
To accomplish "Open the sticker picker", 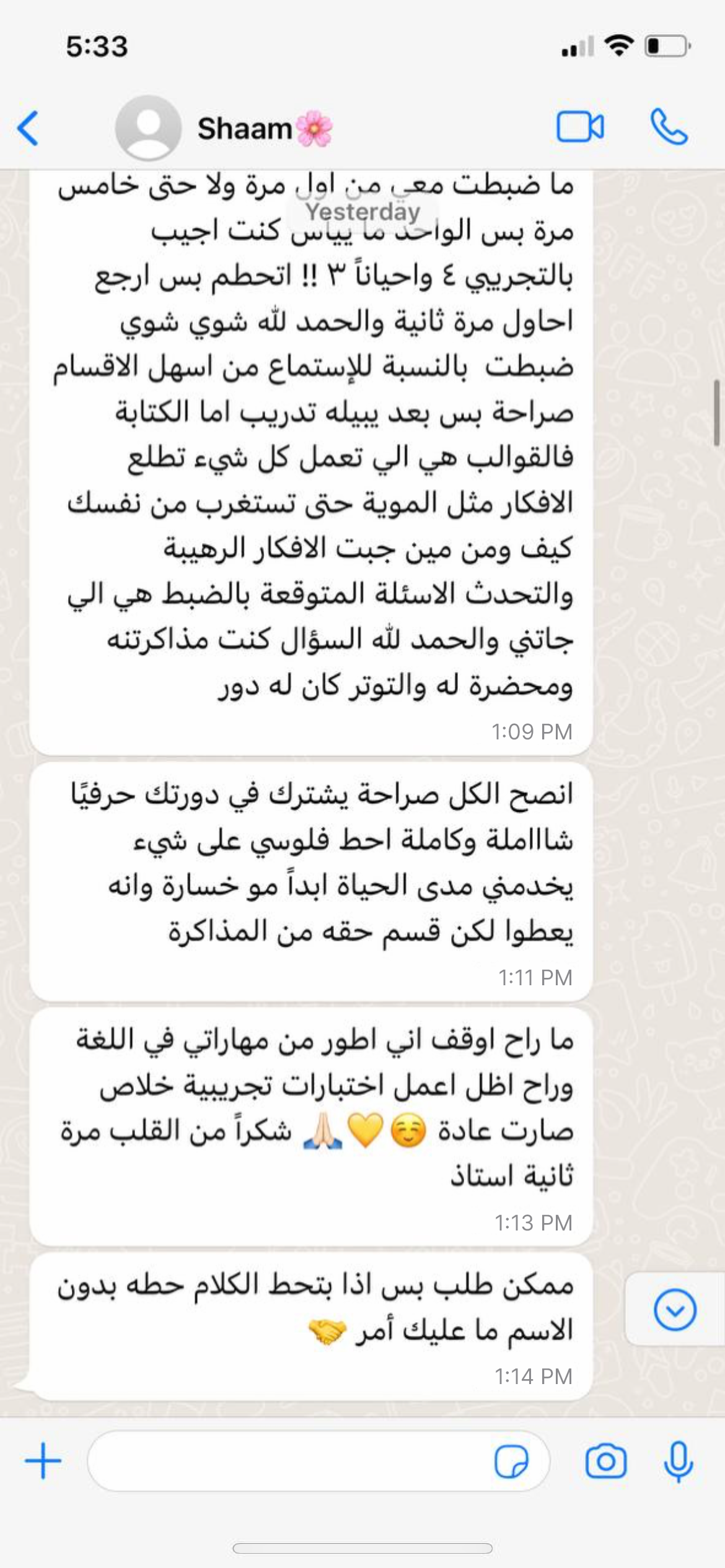I will 511,1461.
